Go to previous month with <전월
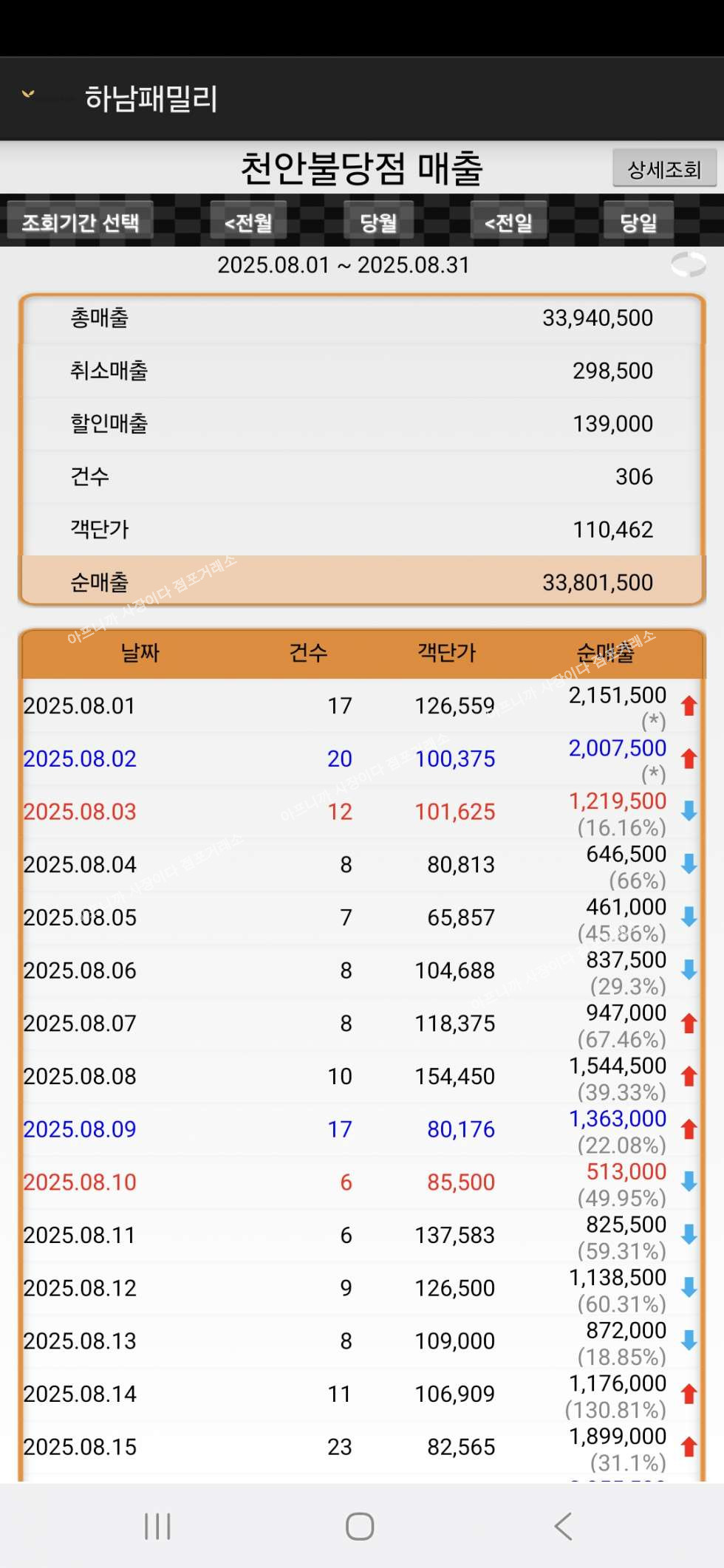The width and height of the screenshot is (724, 1568). point(248,222)
